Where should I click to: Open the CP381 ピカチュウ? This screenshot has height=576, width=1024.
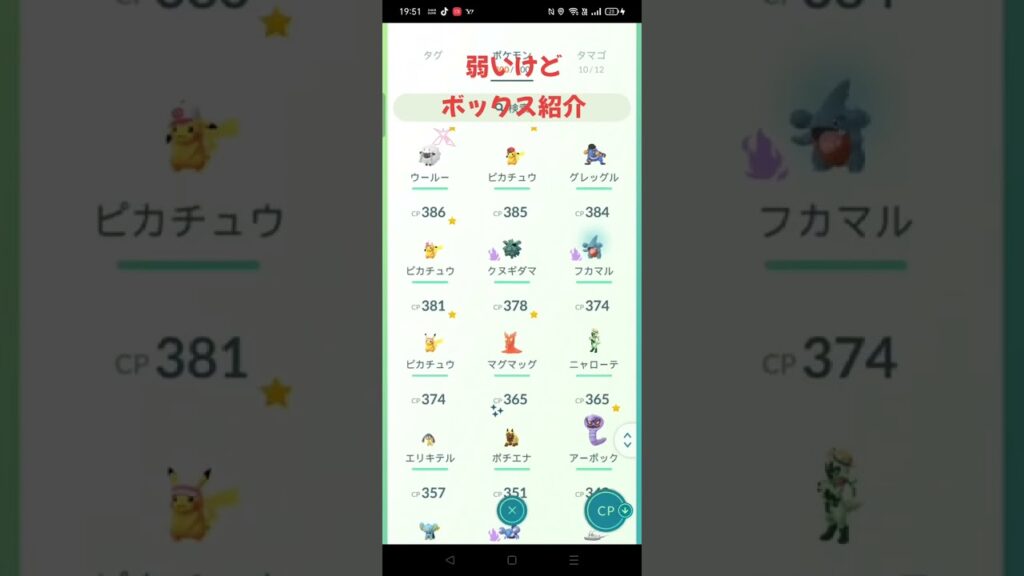point(430,346)
